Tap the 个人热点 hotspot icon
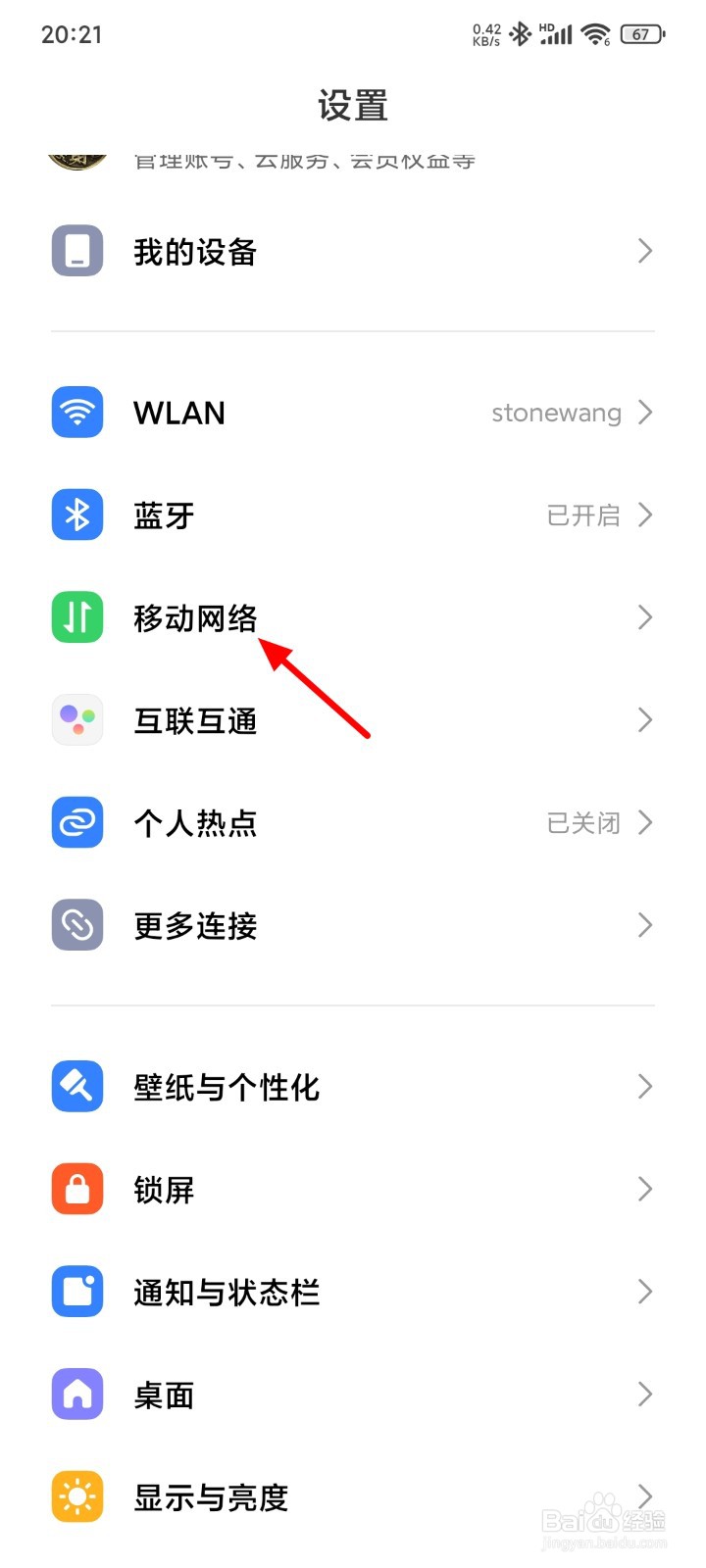 [76, 822]
